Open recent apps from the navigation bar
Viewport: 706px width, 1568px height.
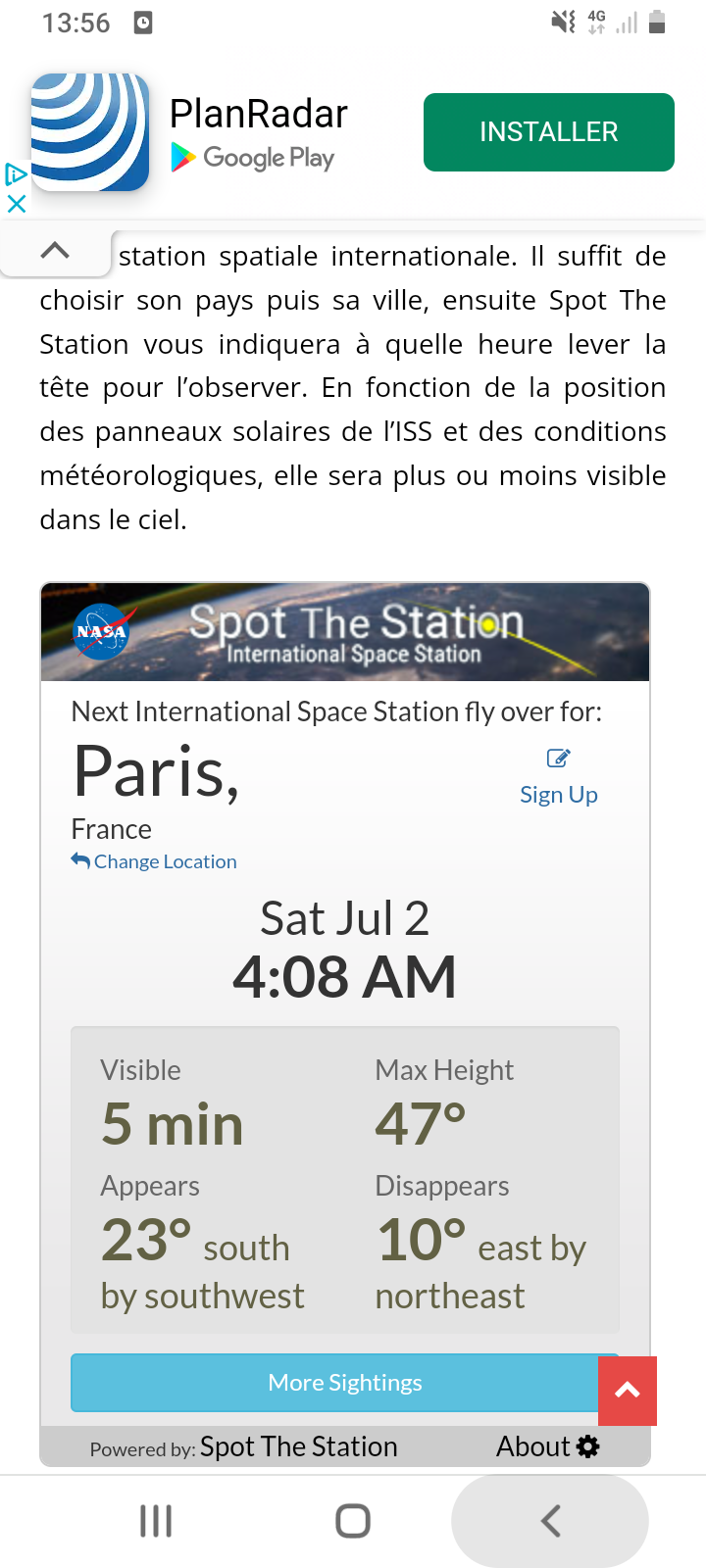[156, 1521]
